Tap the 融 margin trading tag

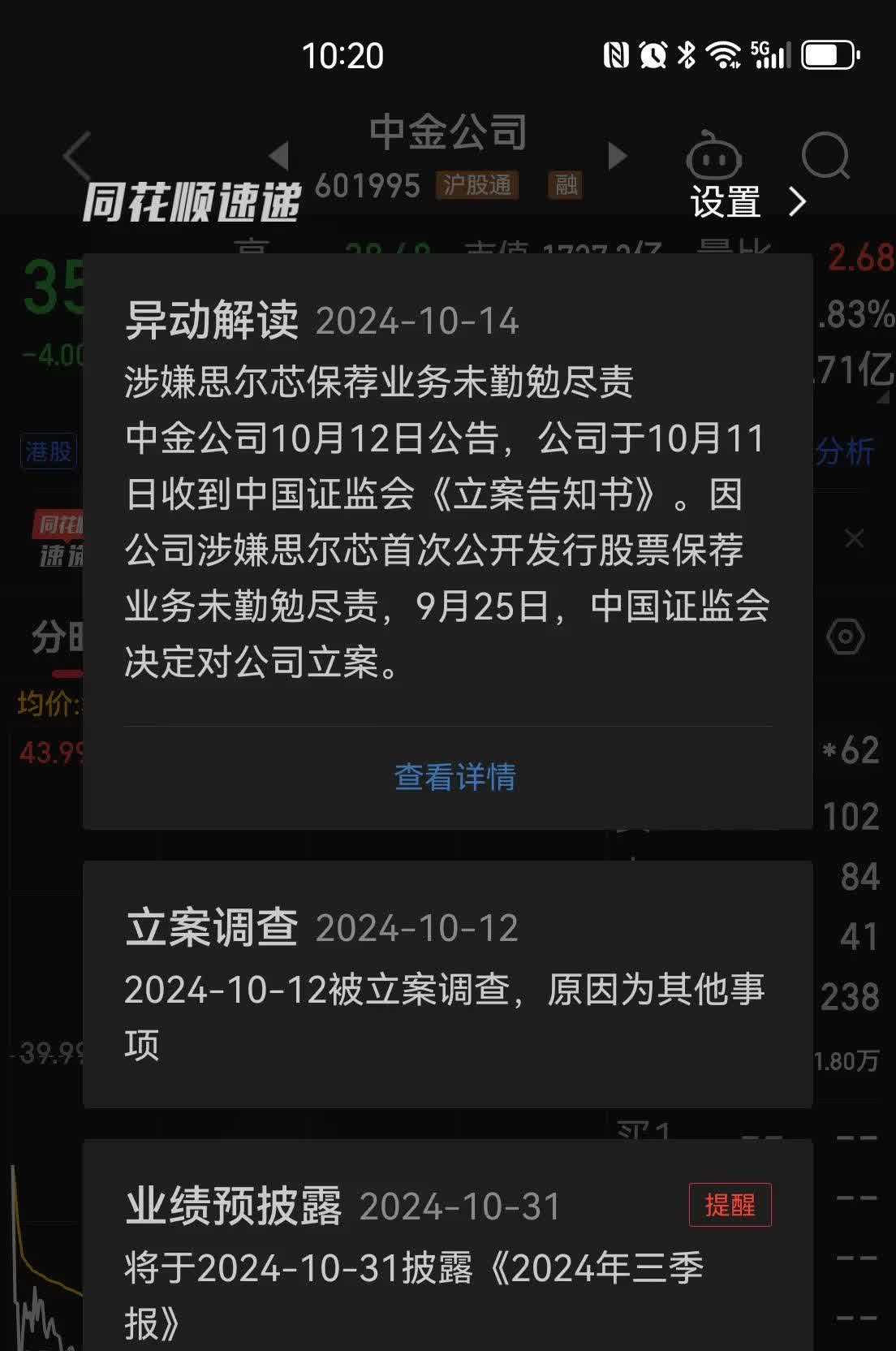(x=566, y=187)
